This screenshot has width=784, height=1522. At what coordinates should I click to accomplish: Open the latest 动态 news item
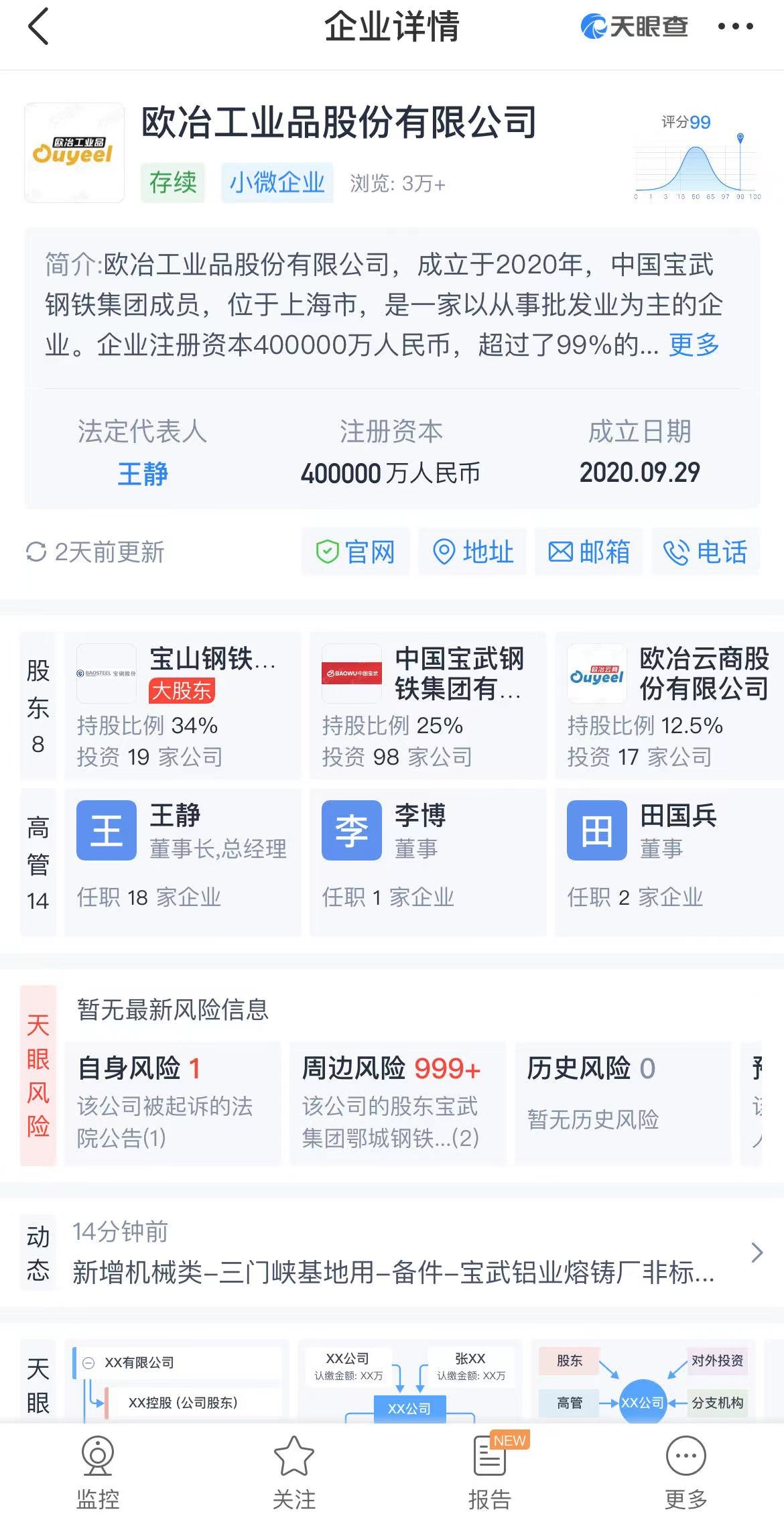click(x=402, y=1253)
